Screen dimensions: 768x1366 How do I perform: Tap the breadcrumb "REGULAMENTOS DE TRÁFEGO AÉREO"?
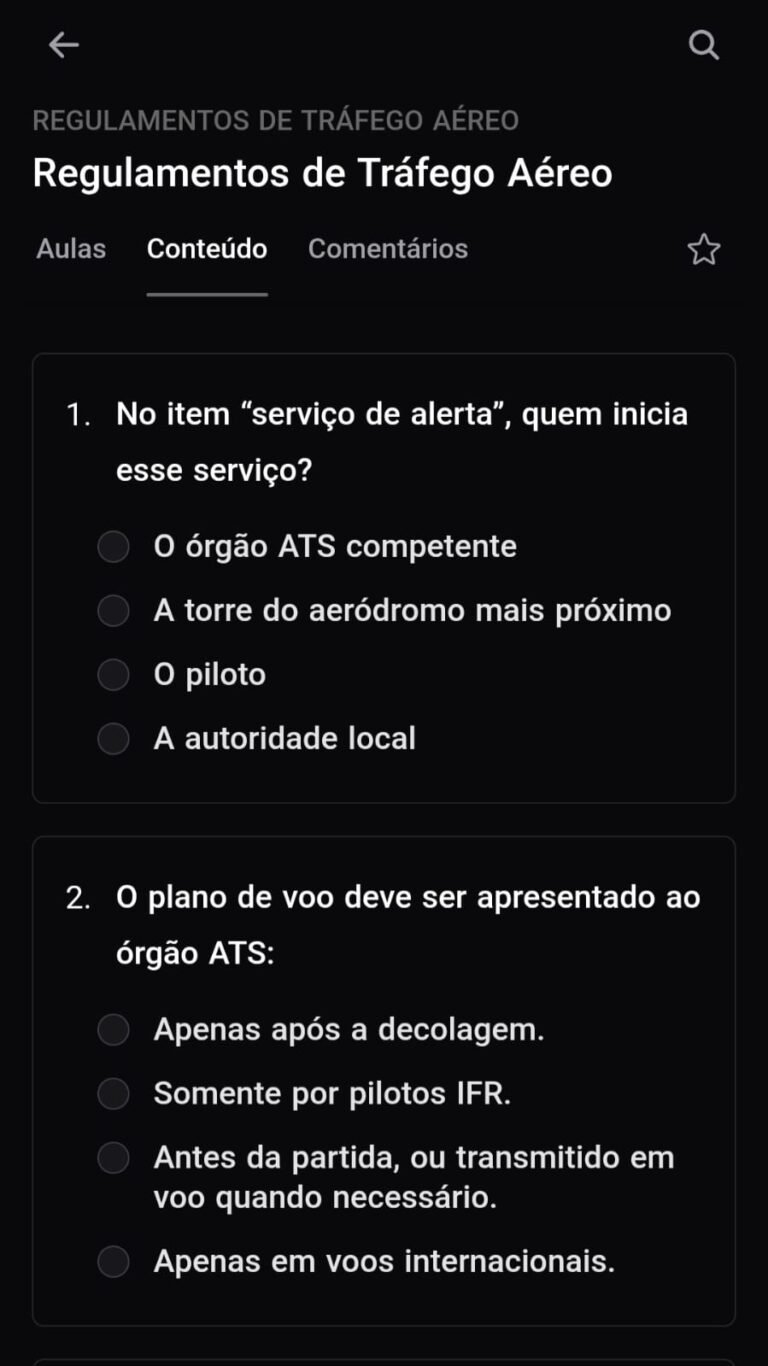pos(276,120)
